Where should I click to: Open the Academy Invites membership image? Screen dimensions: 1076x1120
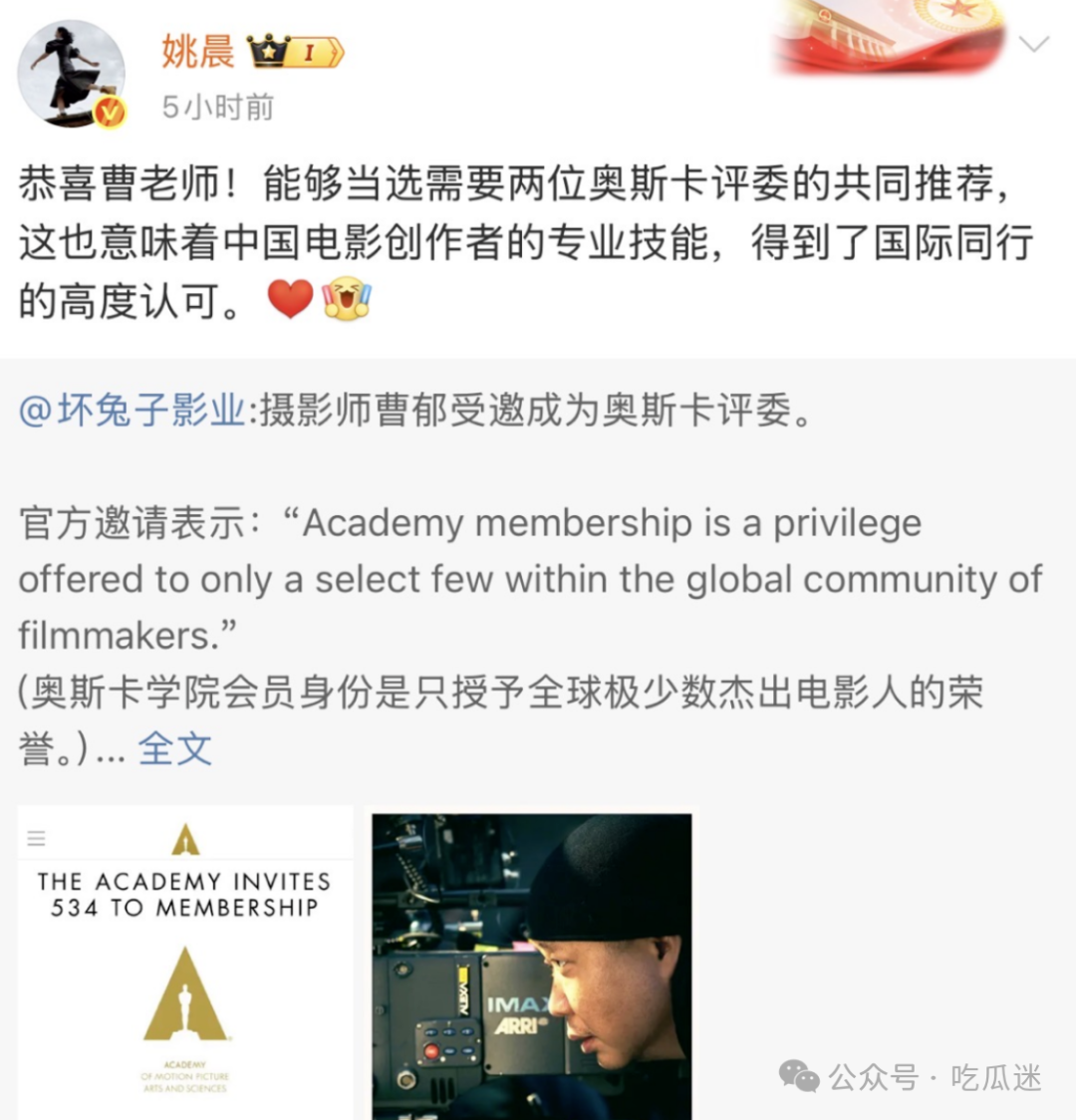tap(185, 963)
